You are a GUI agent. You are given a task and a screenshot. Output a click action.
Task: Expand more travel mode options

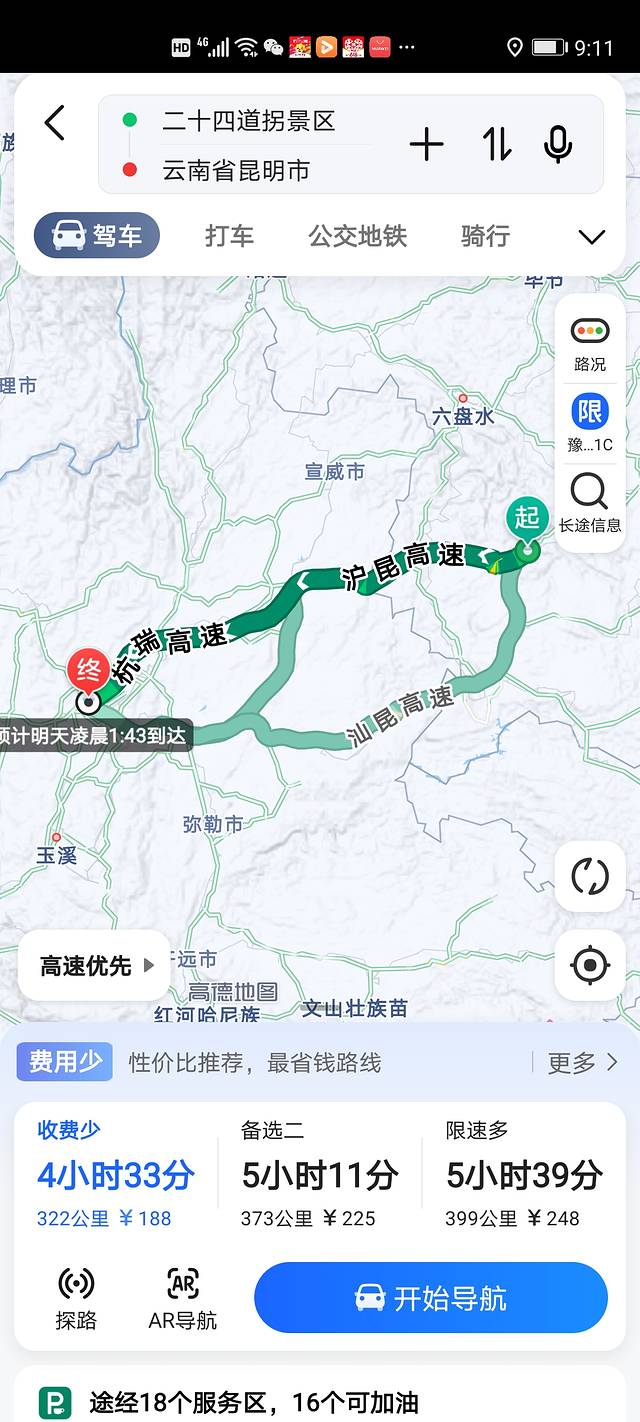pos(592,237)
